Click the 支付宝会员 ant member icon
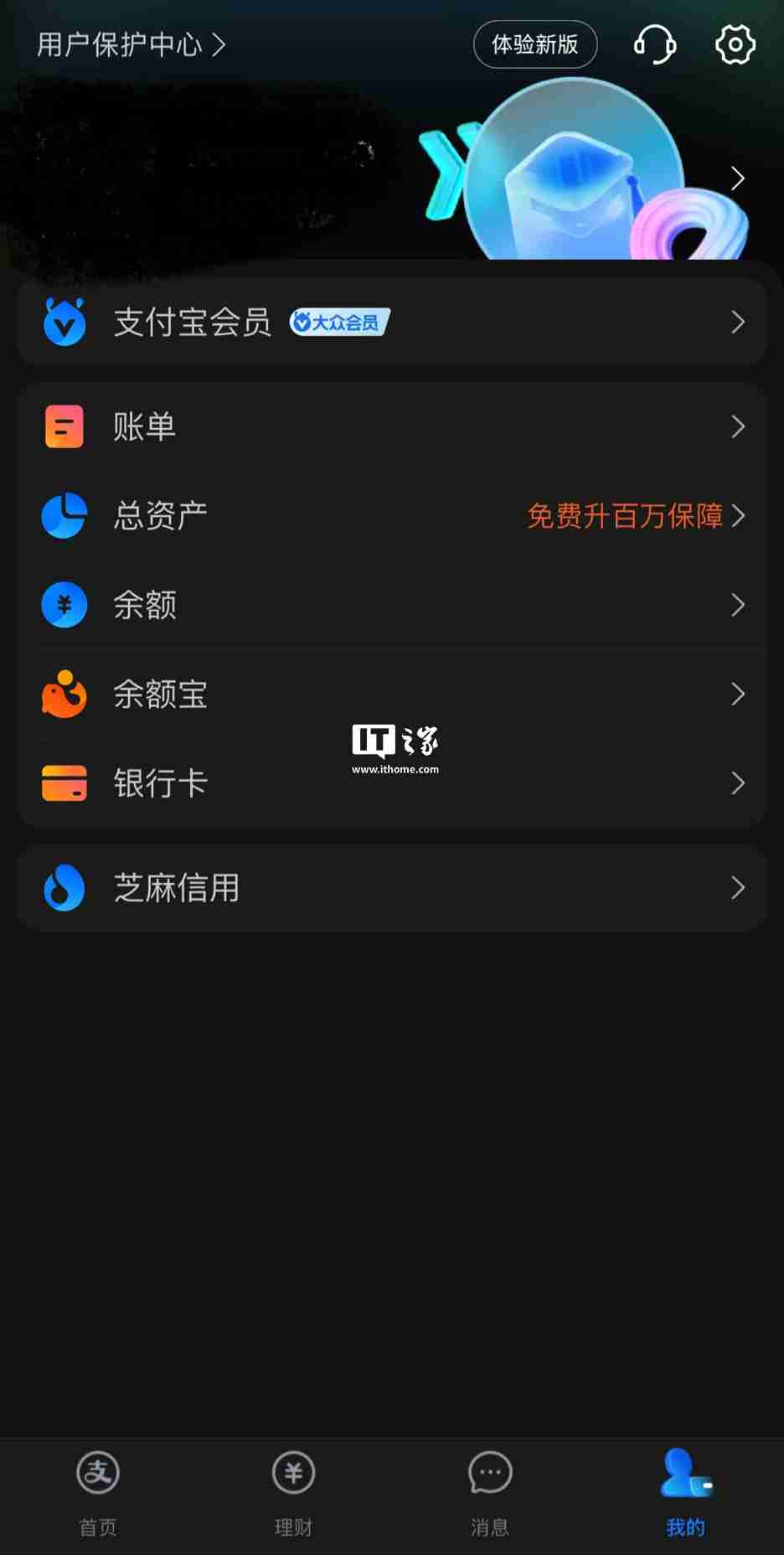Image resolution: width=784 pixels, height=1555 pixels. click(65, 322)
